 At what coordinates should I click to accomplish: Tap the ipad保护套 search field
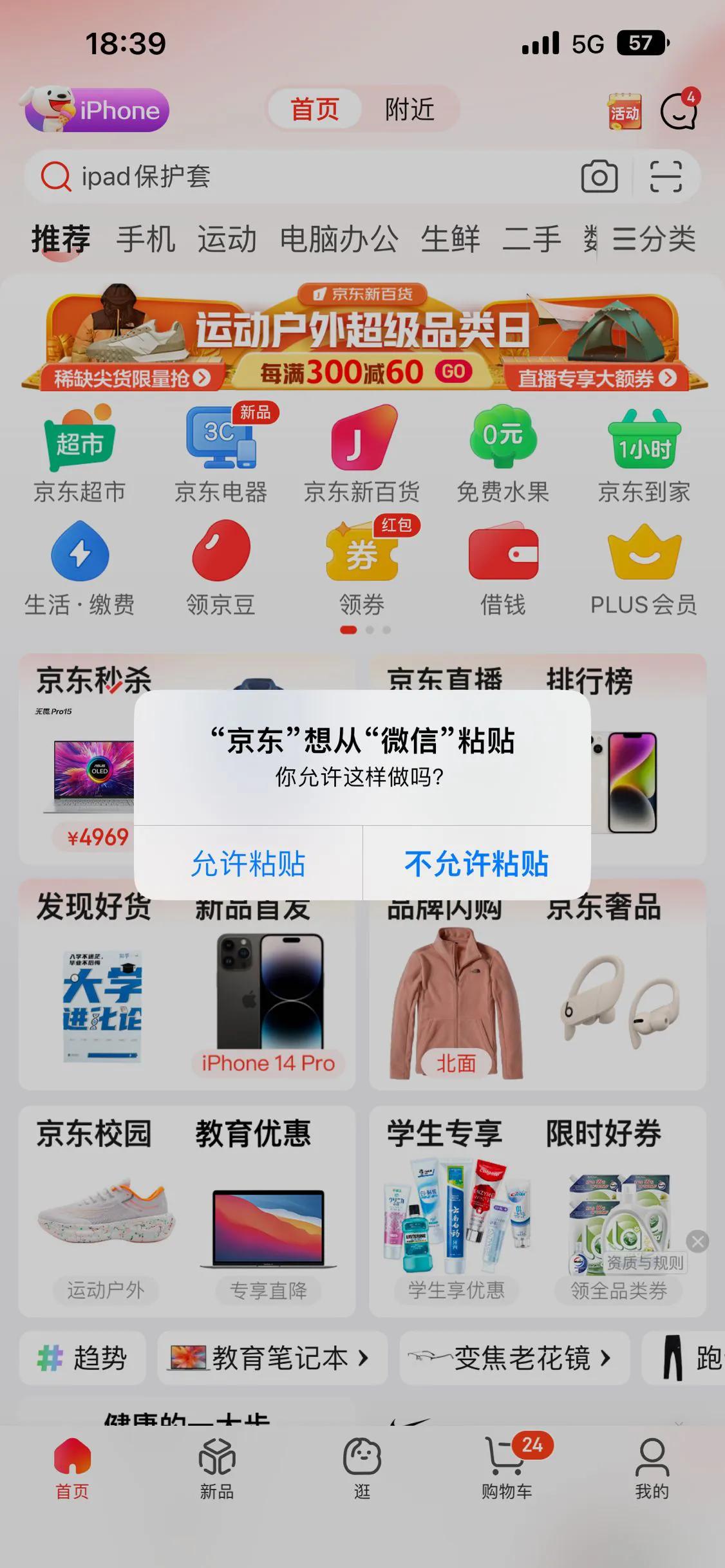pyautogui.click(x=258, y=176)
